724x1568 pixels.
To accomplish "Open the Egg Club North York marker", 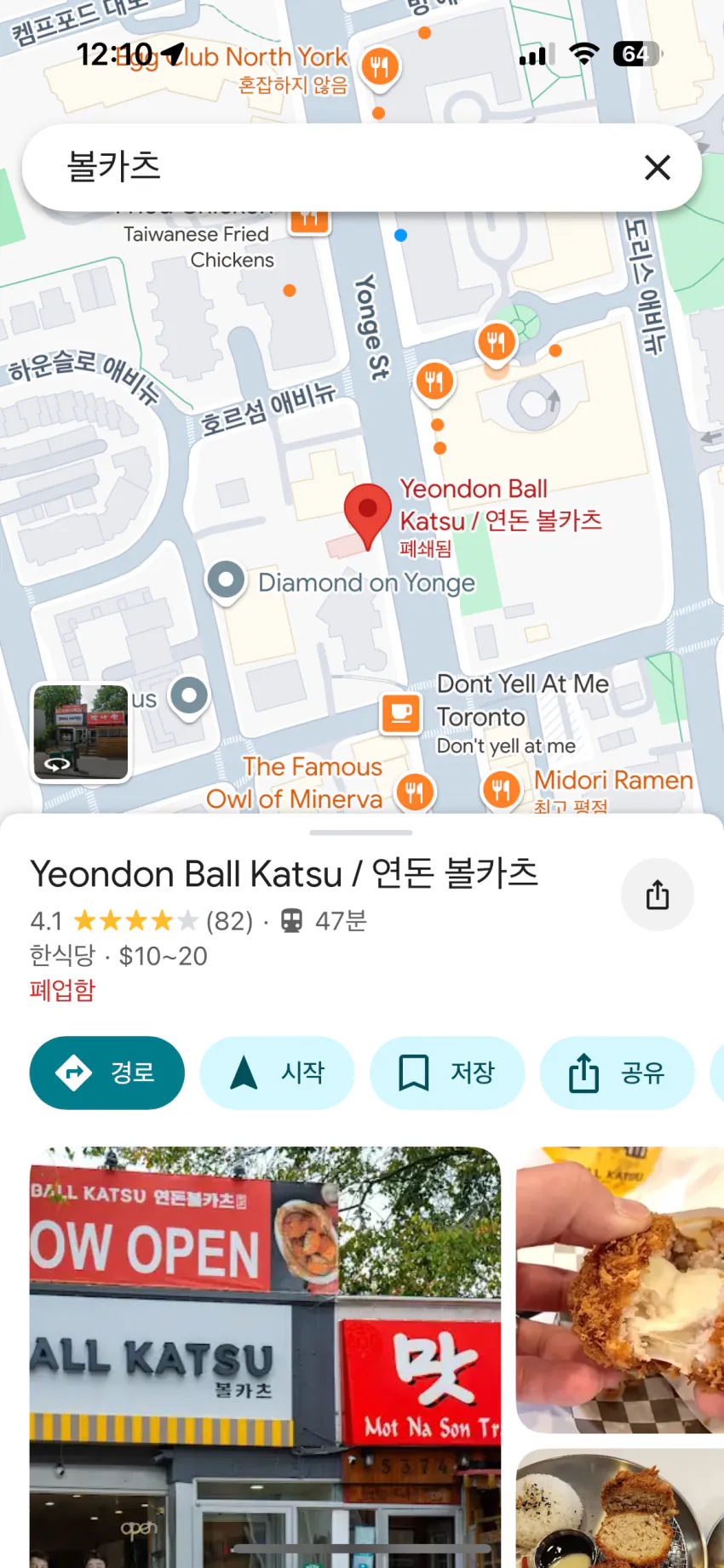I will [x=380, y=66].
